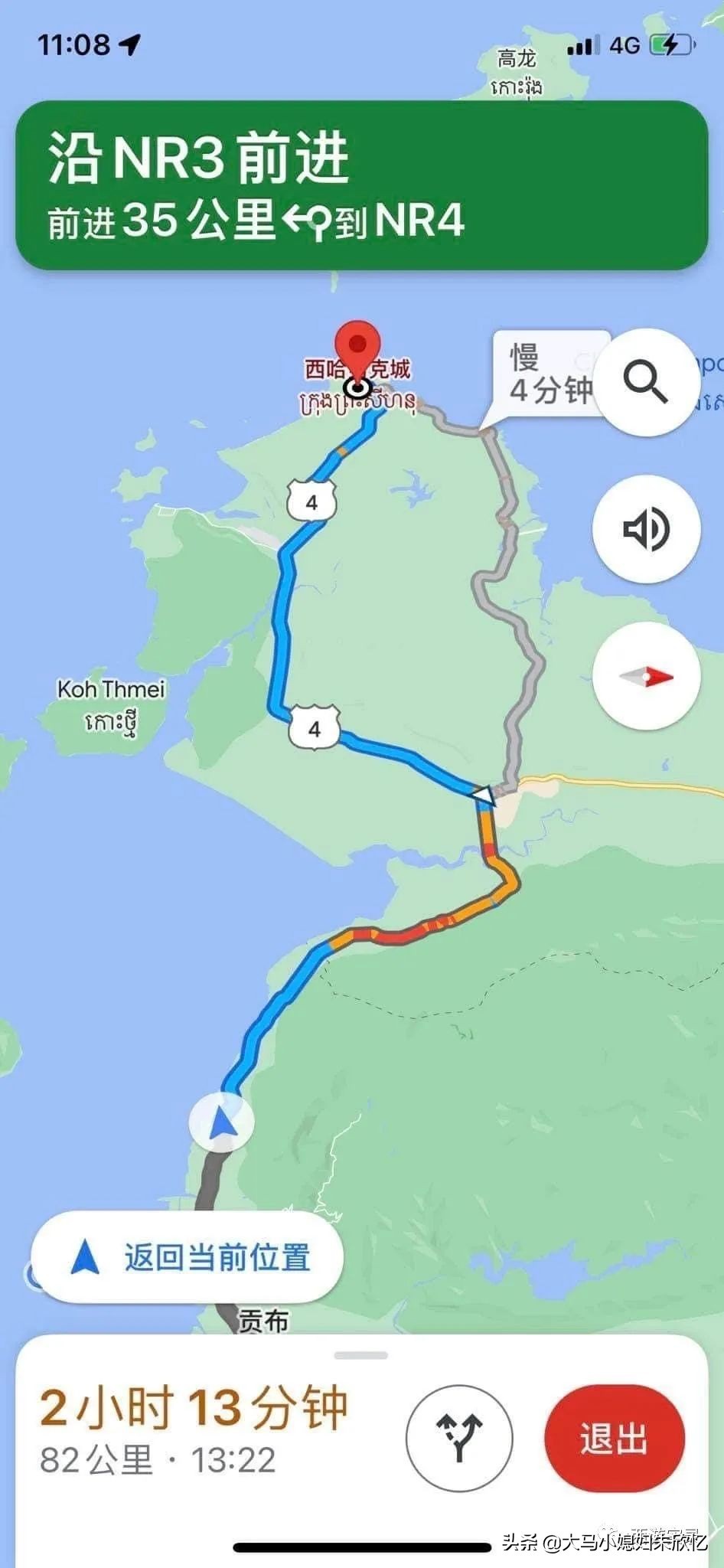This screenshot has width=724, height=1568.
Task: Show alternate routes with the fork icon
Action: 458,1439
